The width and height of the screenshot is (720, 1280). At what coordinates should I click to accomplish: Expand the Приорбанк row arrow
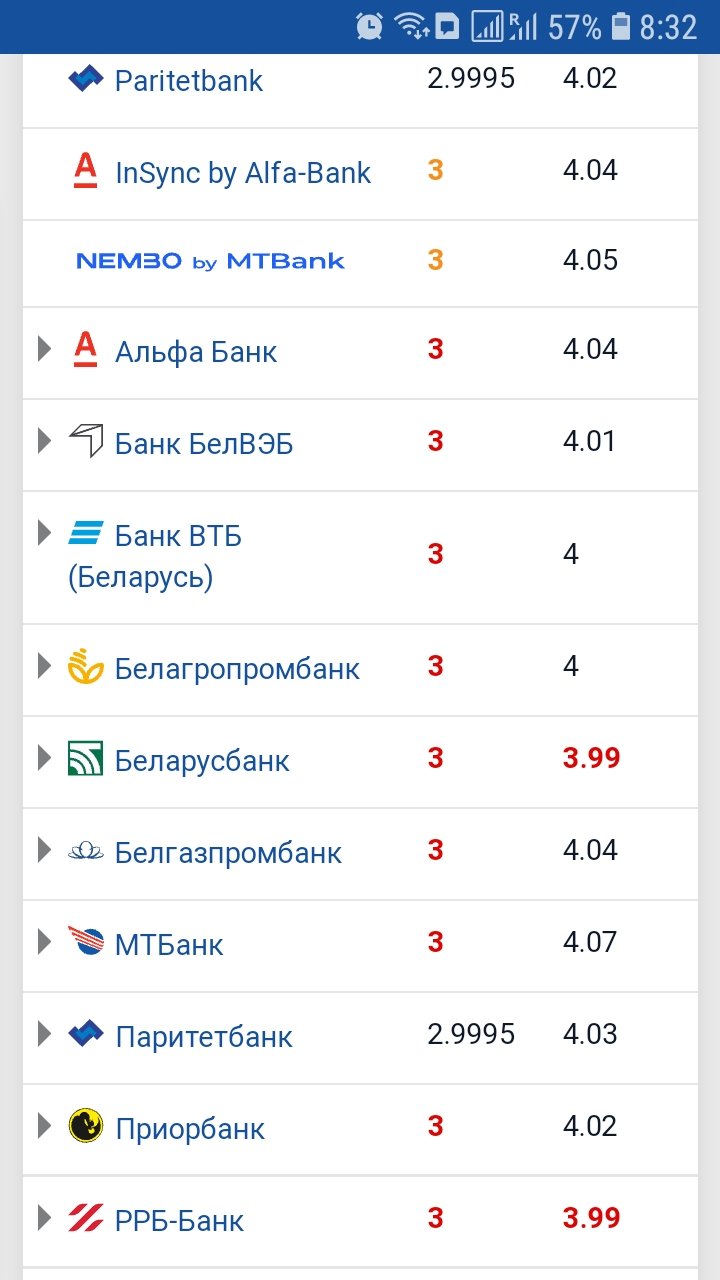44,1126
